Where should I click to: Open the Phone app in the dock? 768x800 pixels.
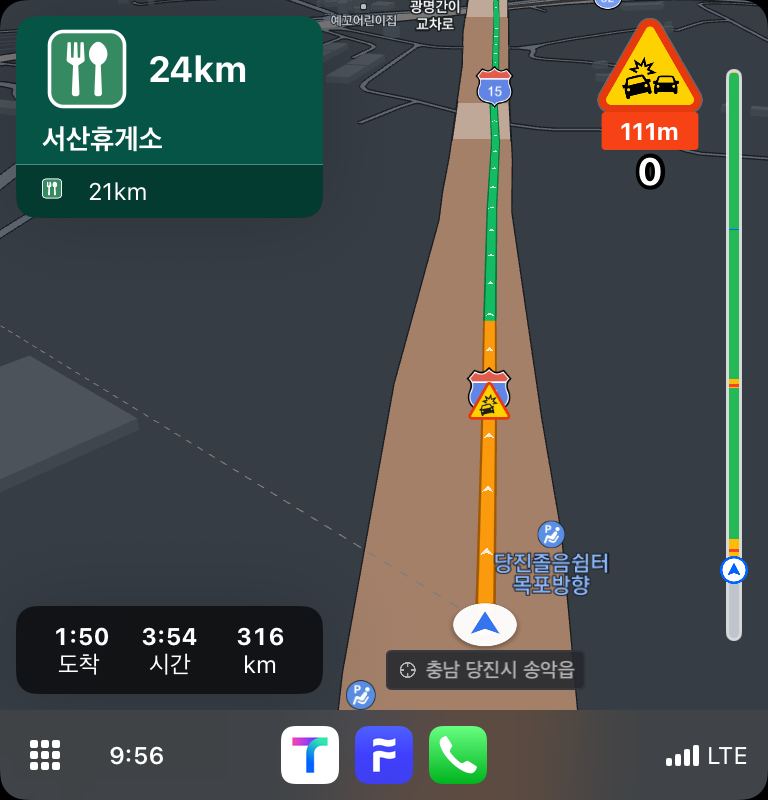[458, 755]
